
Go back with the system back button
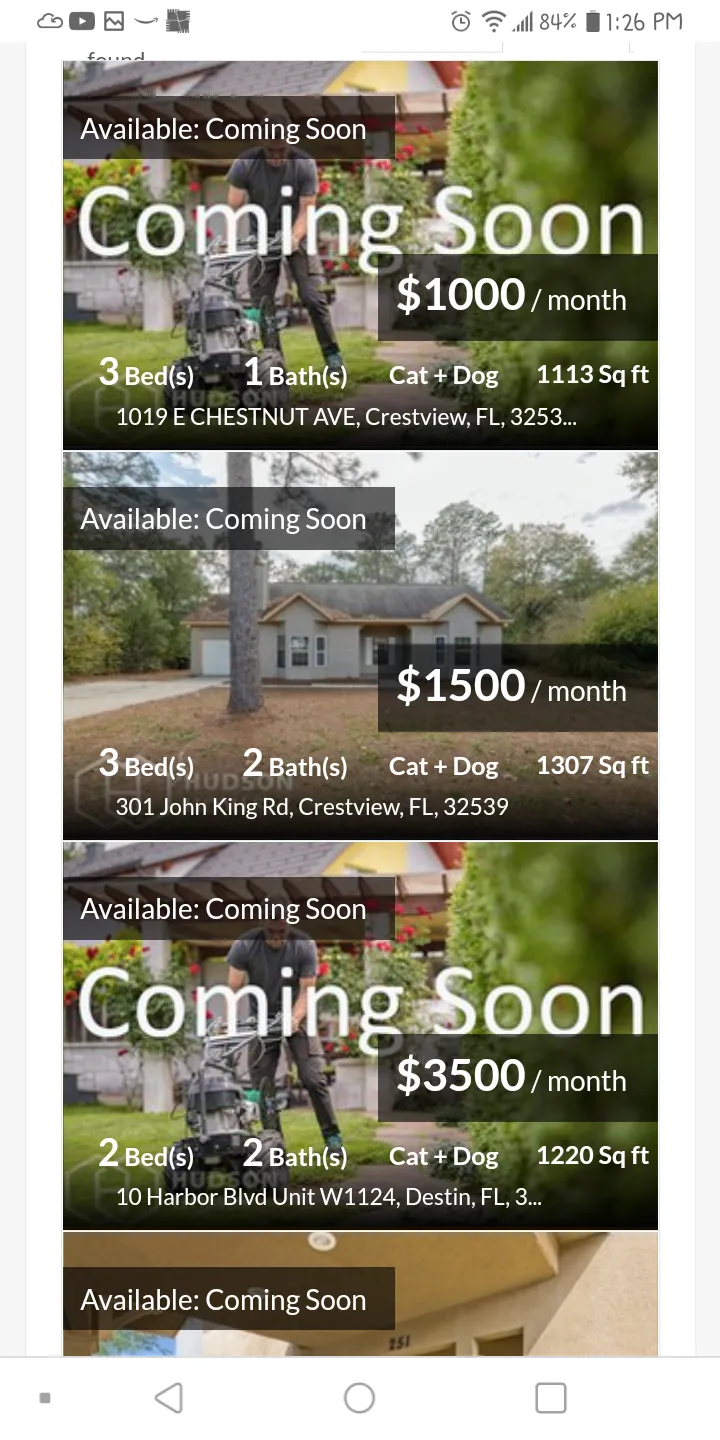coord(169,1397)
